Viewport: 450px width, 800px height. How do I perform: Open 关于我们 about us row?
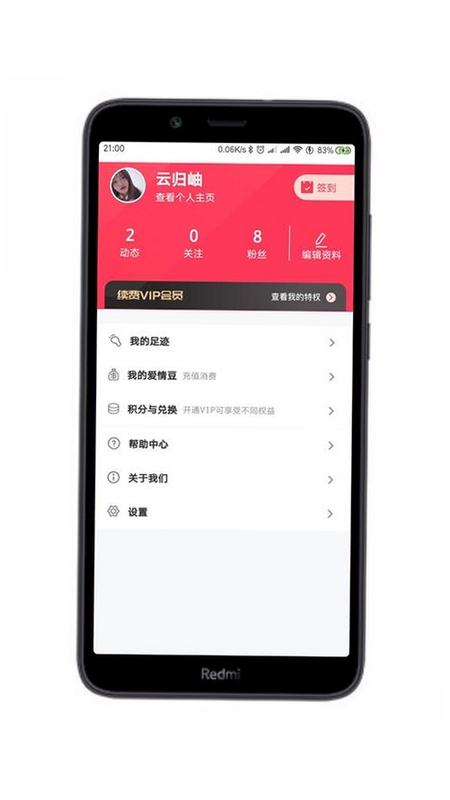[223, 479]
